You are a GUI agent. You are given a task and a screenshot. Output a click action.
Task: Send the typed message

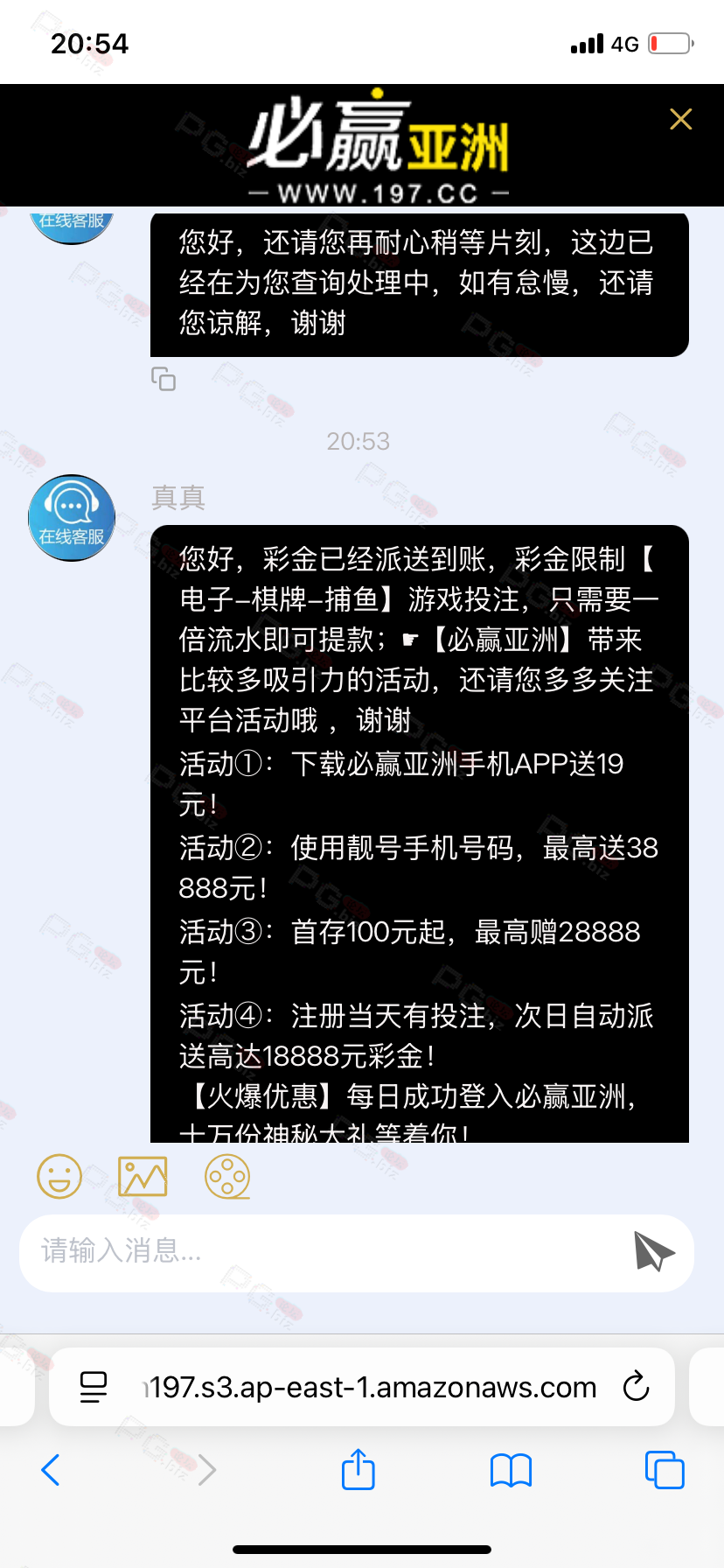point(654,1251)
